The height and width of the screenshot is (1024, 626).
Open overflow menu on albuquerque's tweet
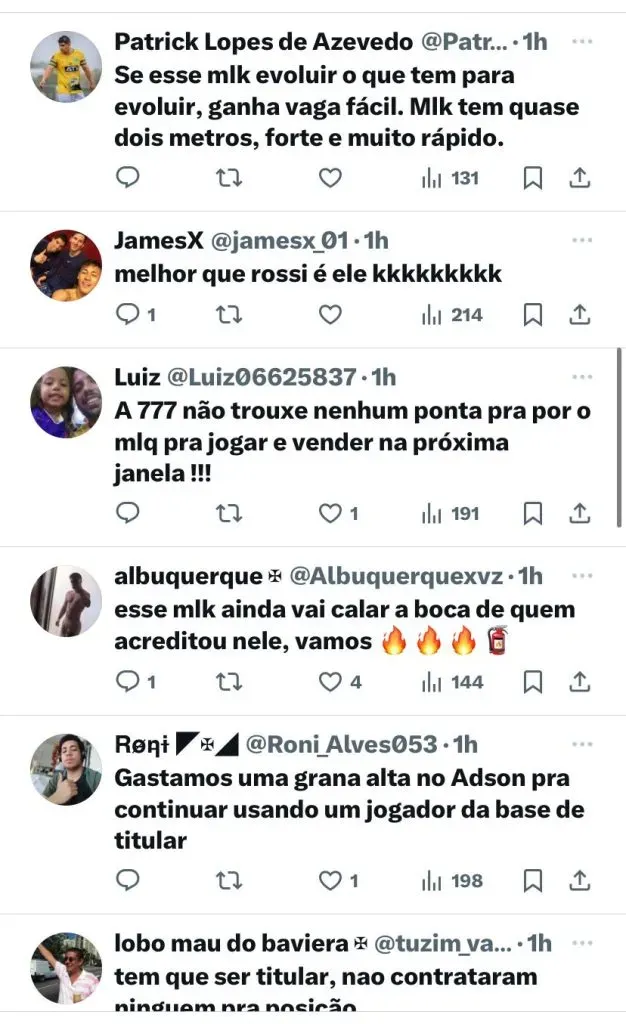[581, 576]
